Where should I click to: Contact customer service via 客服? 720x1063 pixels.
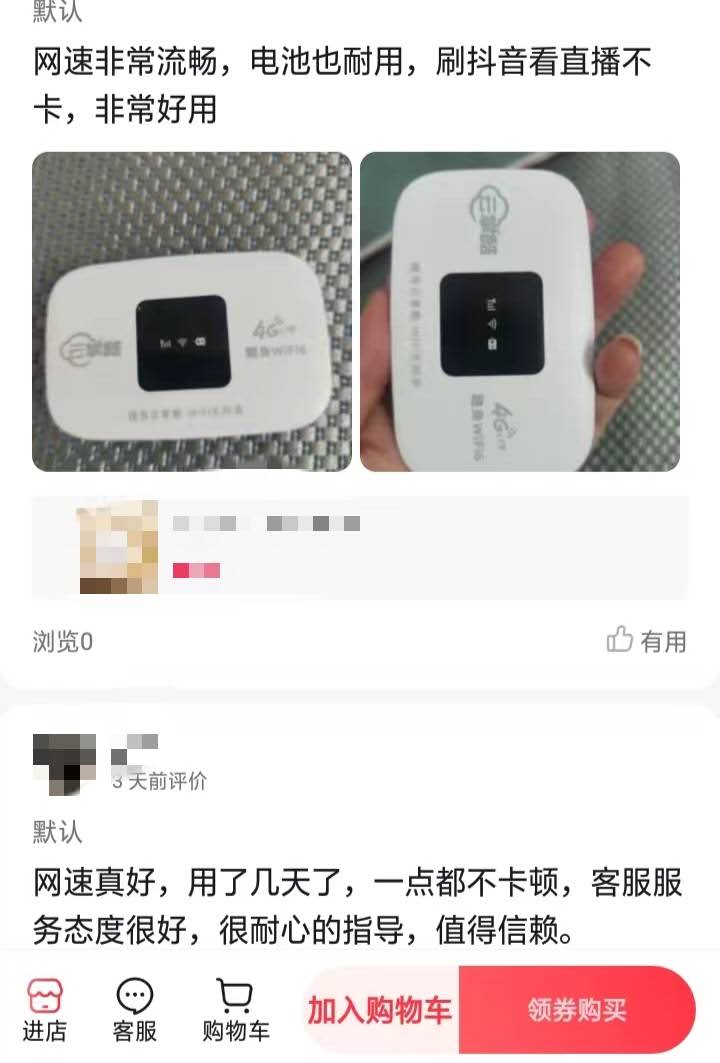pos(135,1010)
